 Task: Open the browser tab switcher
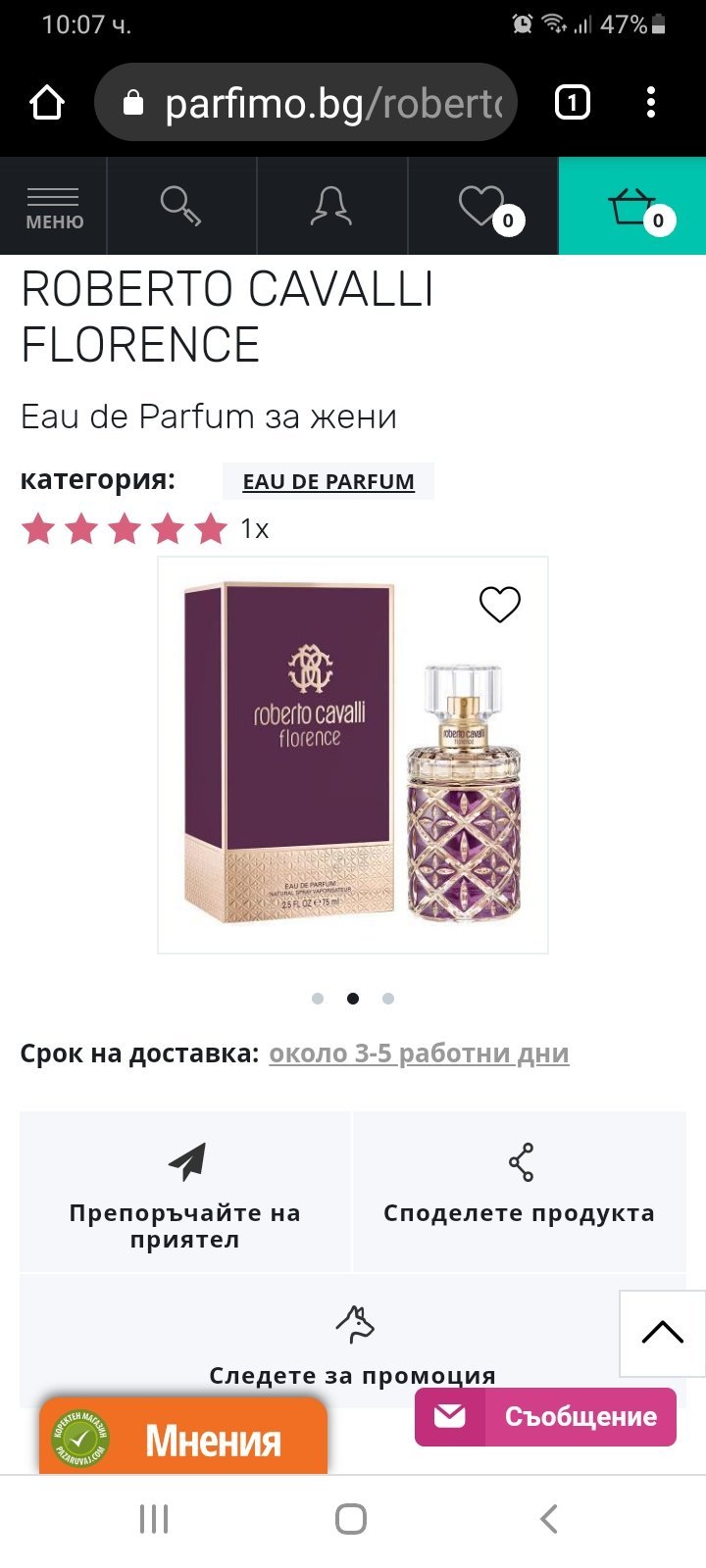(x=573, y=102)
